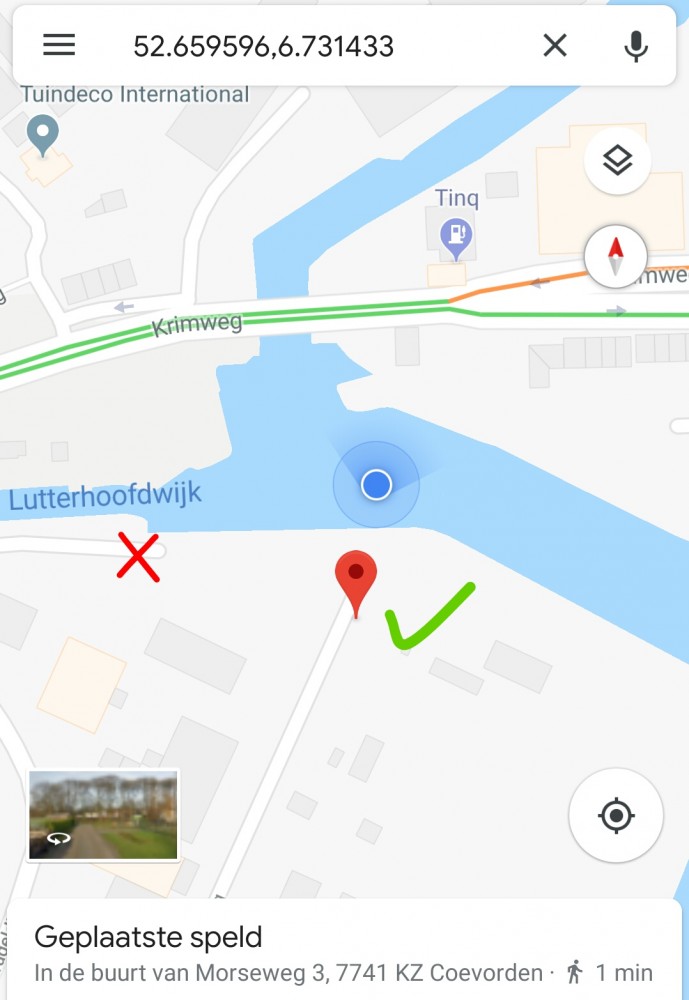689x1000 pixels.
Task: Reset map orientation with the compass
Action: pos(616,257)
